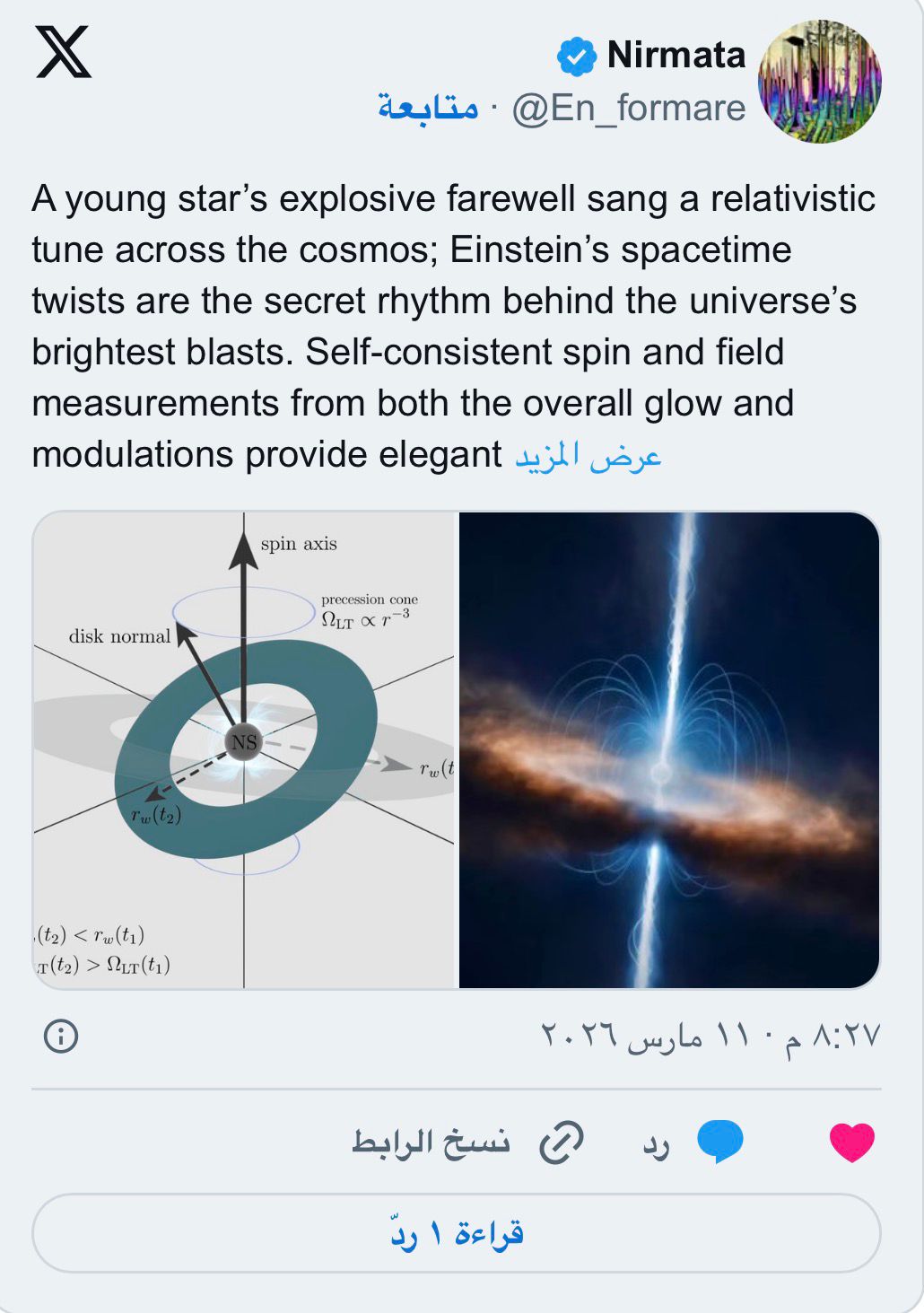Viewport: 924px width, 1313px height.
Task: Open the info icon below the tweet
Action: click(x=61, y=1037)
